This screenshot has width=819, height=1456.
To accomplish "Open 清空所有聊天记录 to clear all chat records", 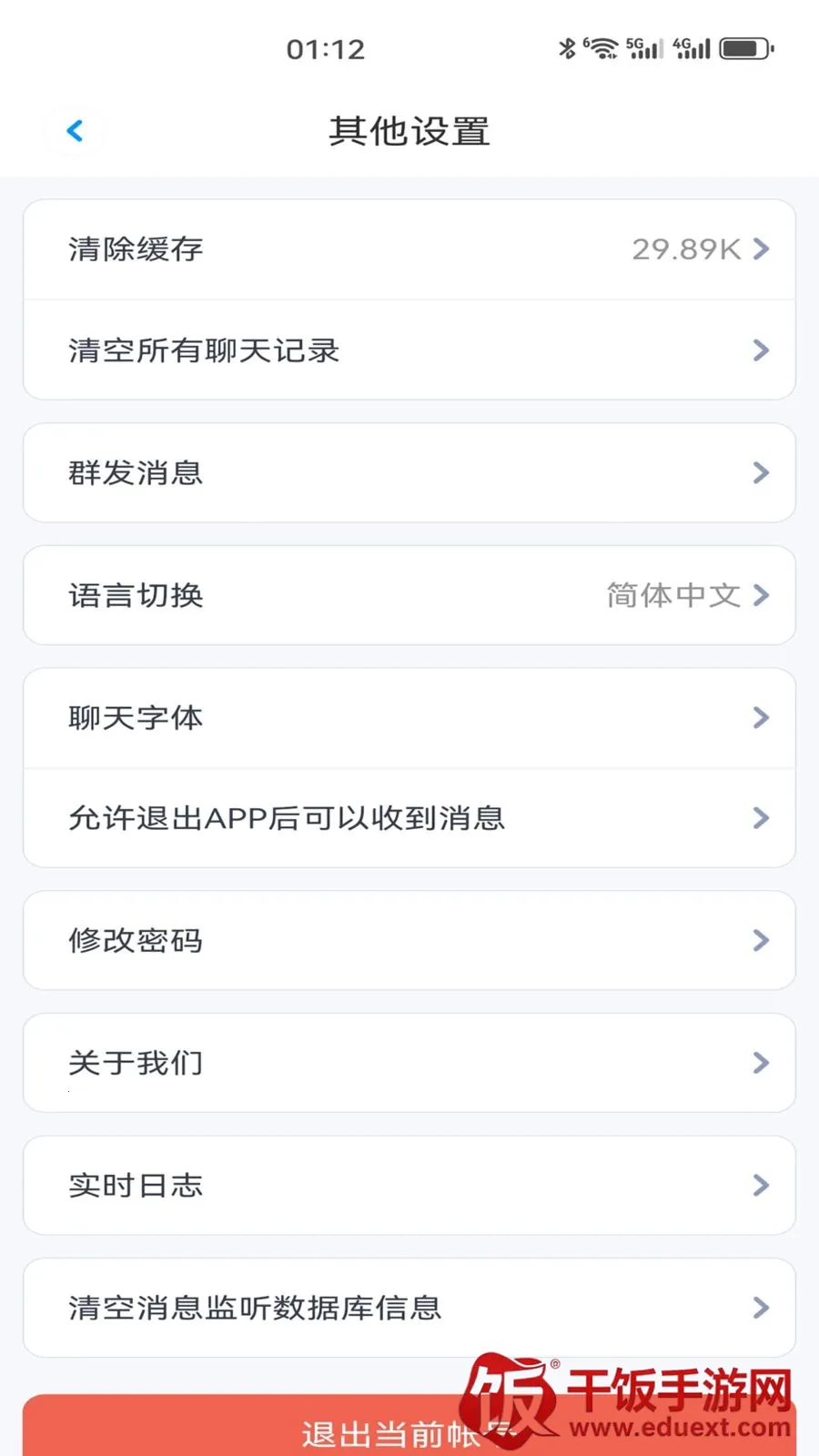I will tap(409, 350).
